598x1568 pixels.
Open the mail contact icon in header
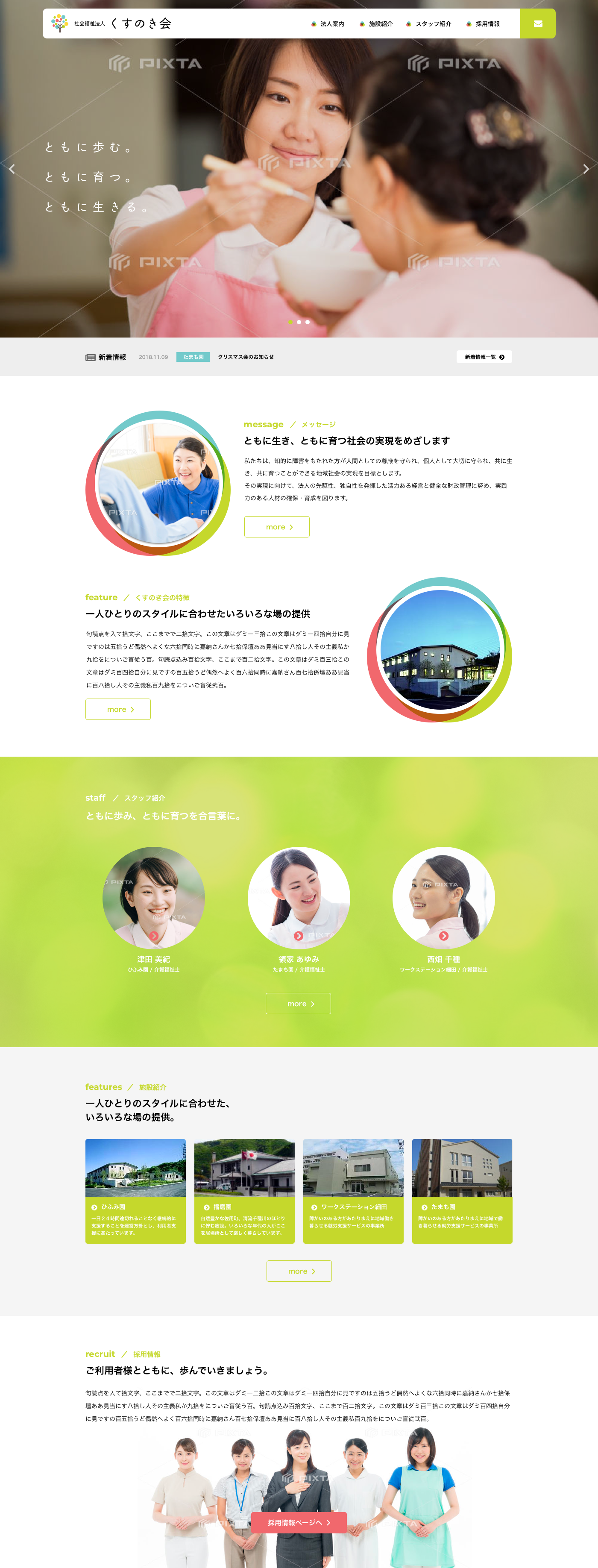538,24
